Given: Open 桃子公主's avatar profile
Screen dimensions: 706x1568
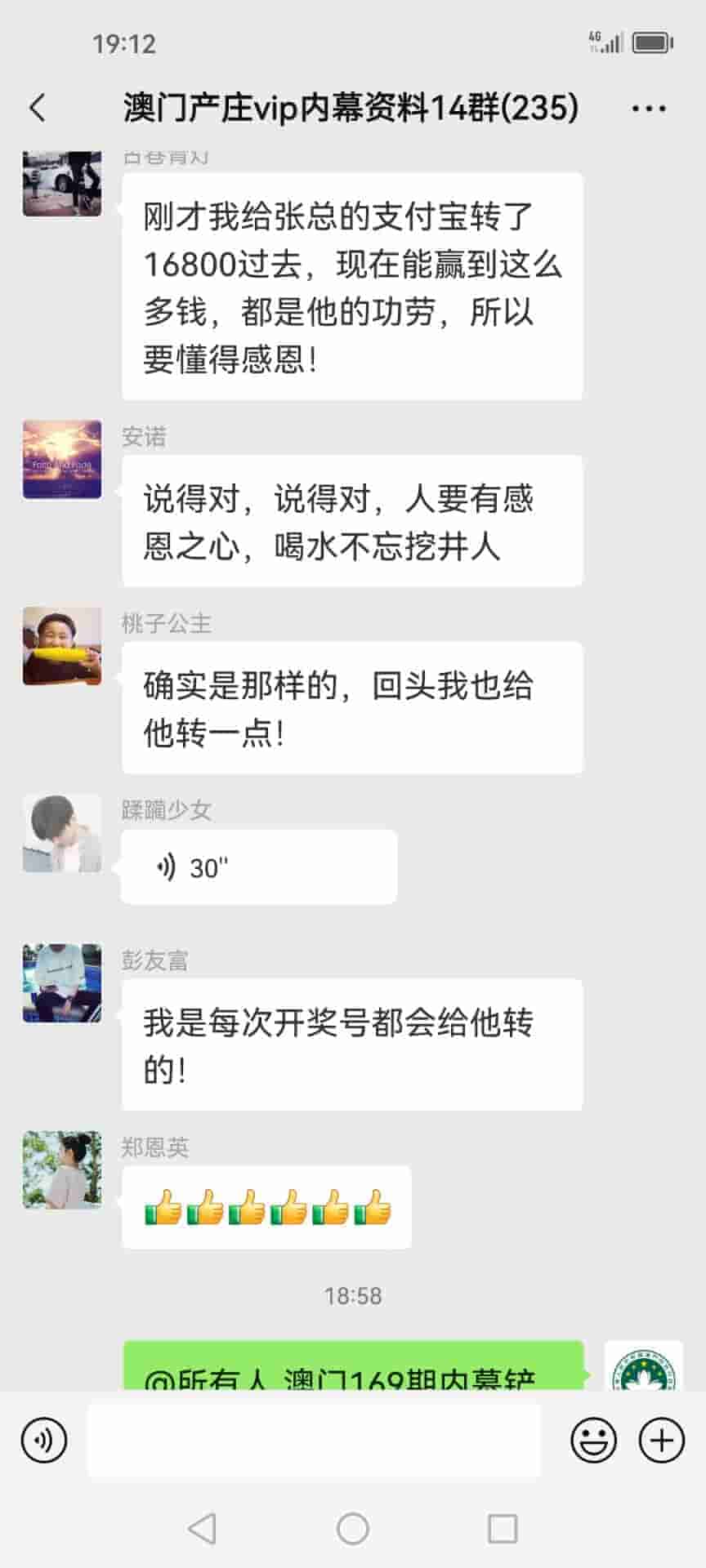Looking at the screenshot, I should coord(62,646).
